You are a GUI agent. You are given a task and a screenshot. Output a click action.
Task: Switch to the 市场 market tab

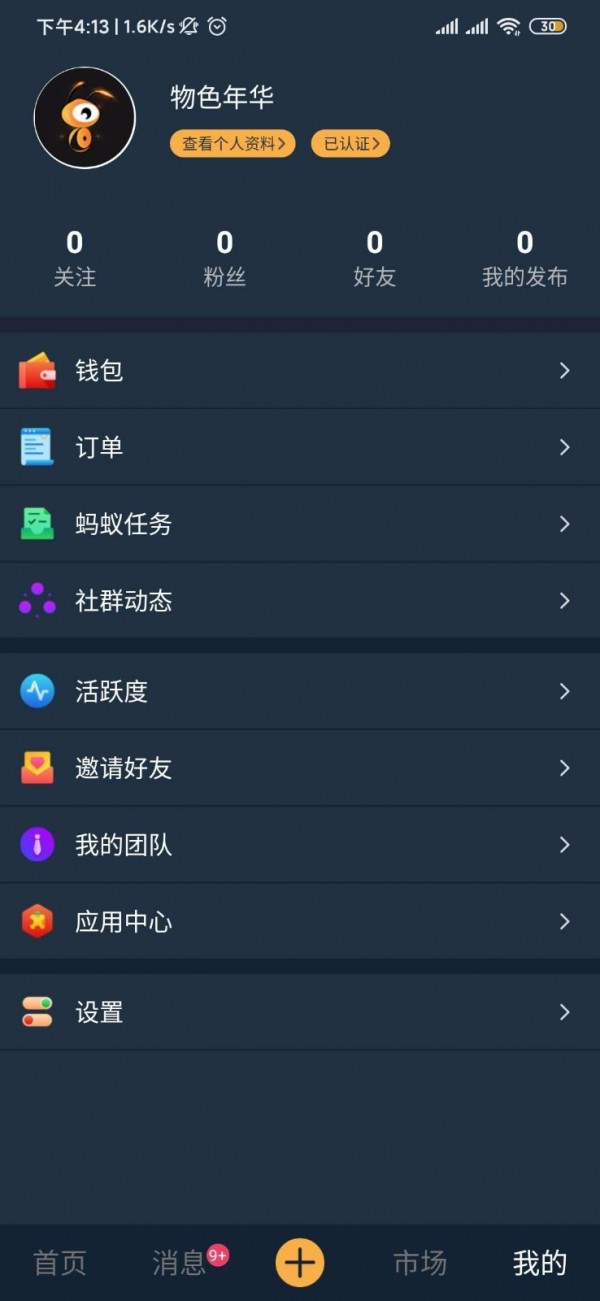coord(420,1263)
